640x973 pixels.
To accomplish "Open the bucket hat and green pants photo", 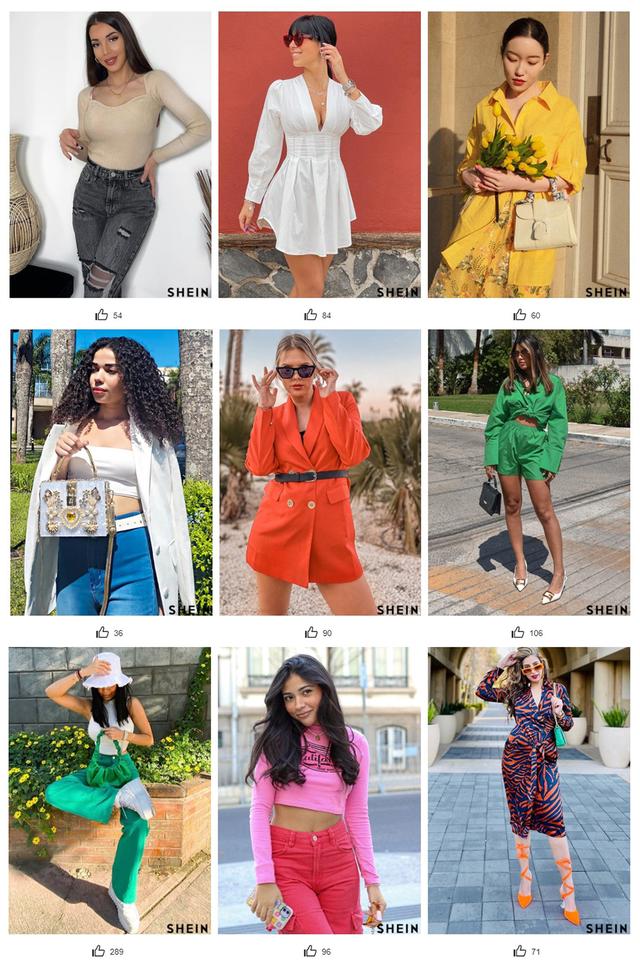I will (110, 790).
